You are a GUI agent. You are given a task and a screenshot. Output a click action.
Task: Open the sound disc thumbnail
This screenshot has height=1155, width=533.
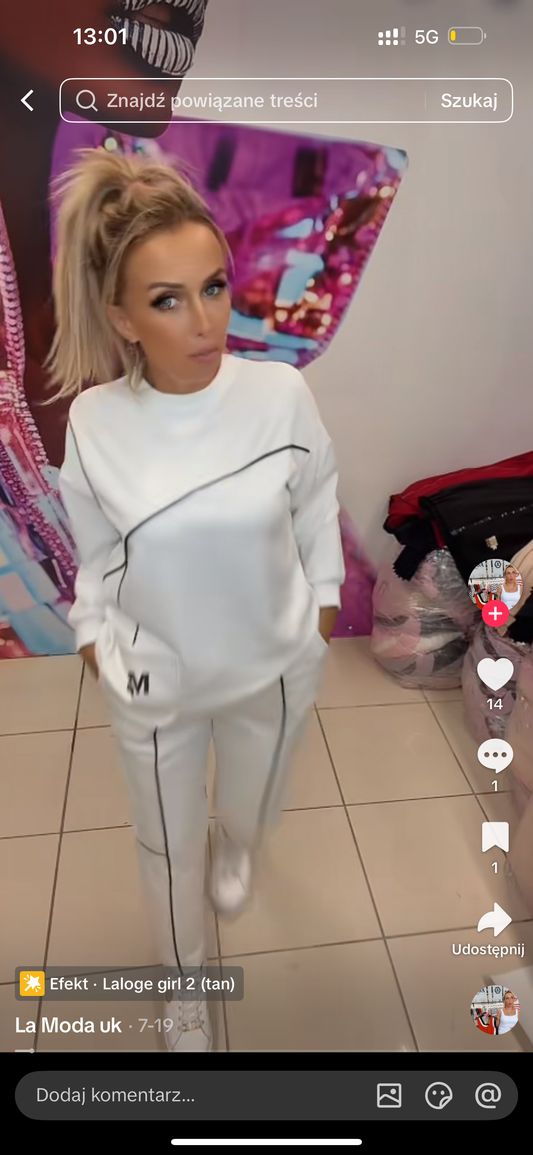pyautogui.click(x=495, y=1010)
